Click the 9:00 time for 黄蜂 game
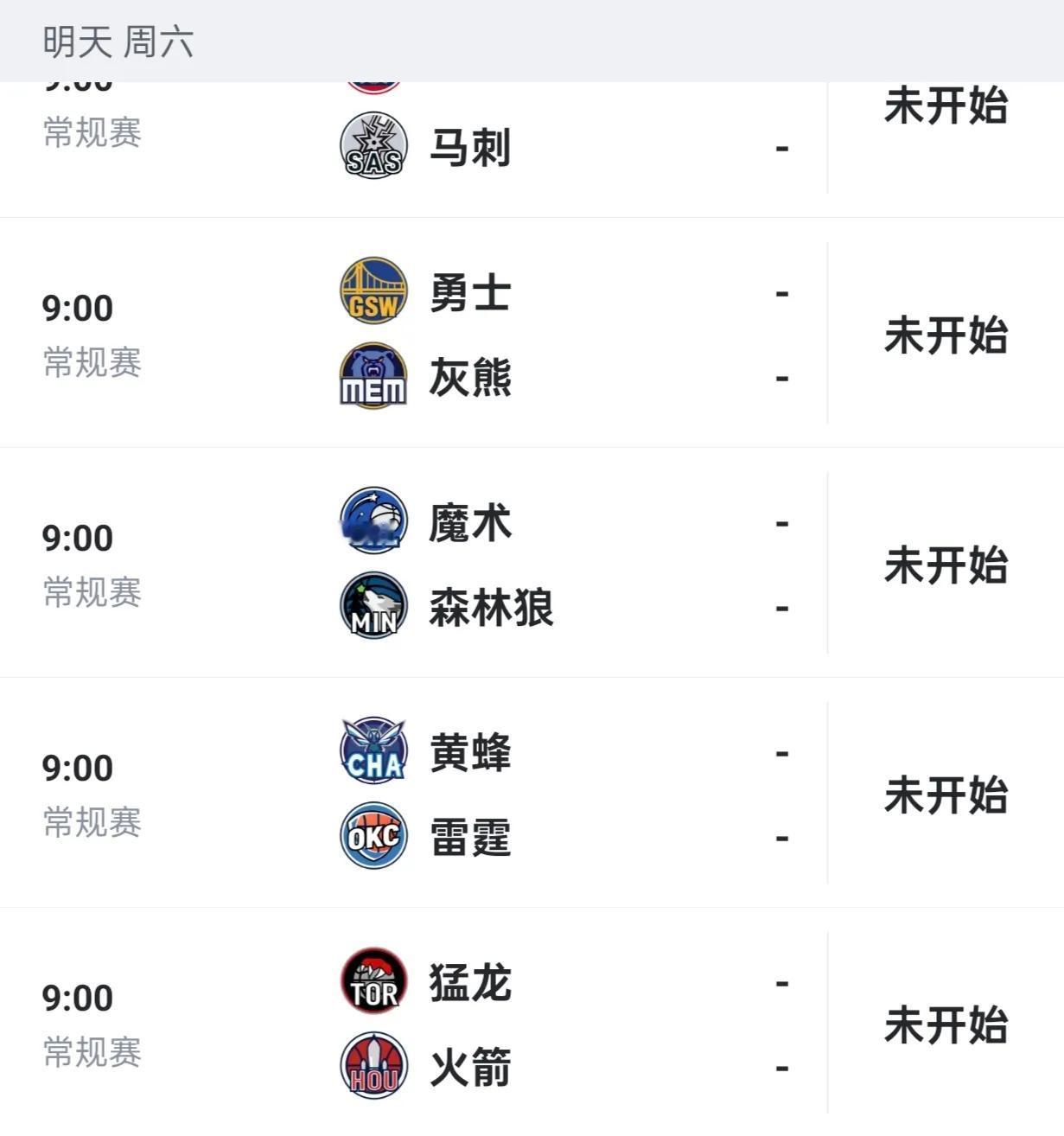This screenshot has height=1136, width=1064. pos(79,767)
